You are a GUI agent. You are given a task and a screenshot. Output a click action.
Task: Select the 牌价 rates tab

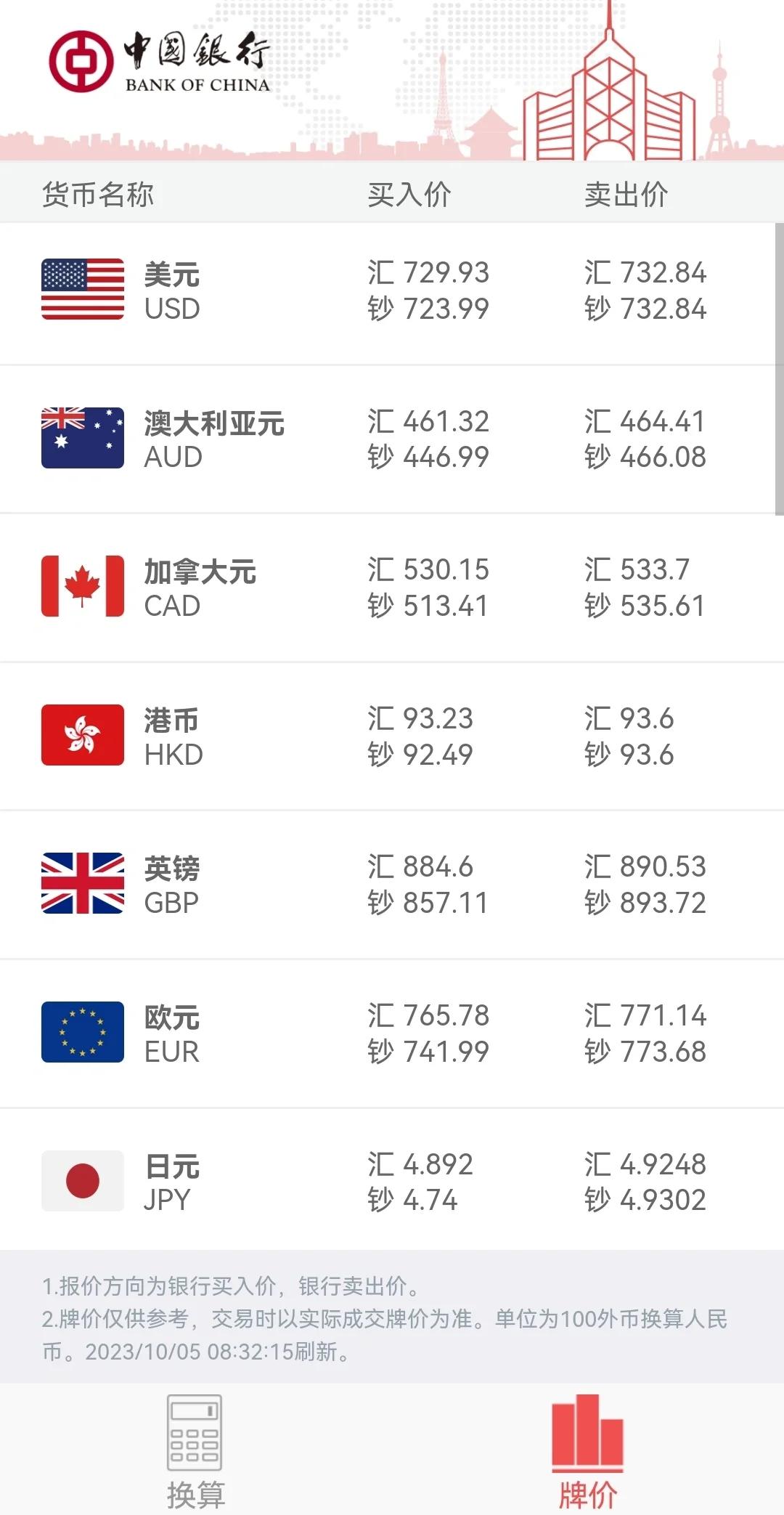(x=588, y=1450)
